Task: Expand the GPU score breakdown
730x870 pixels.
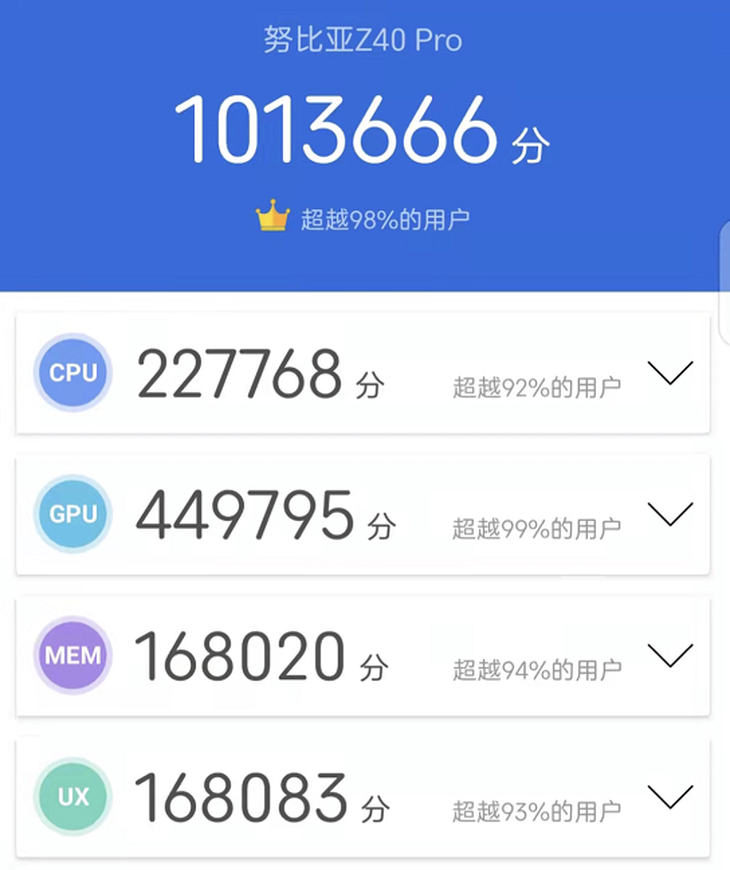Action: pyautogui.click(x=669, y=514)
